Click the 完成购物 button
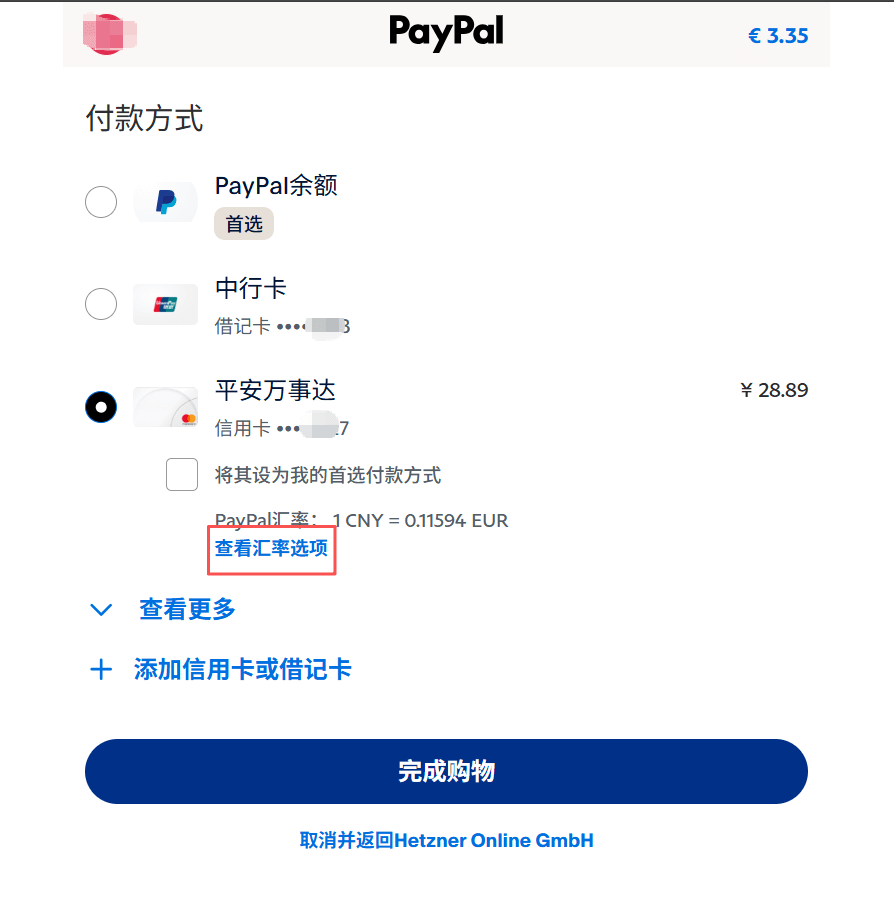Viewport: 894px width, 909px height. 446,771
